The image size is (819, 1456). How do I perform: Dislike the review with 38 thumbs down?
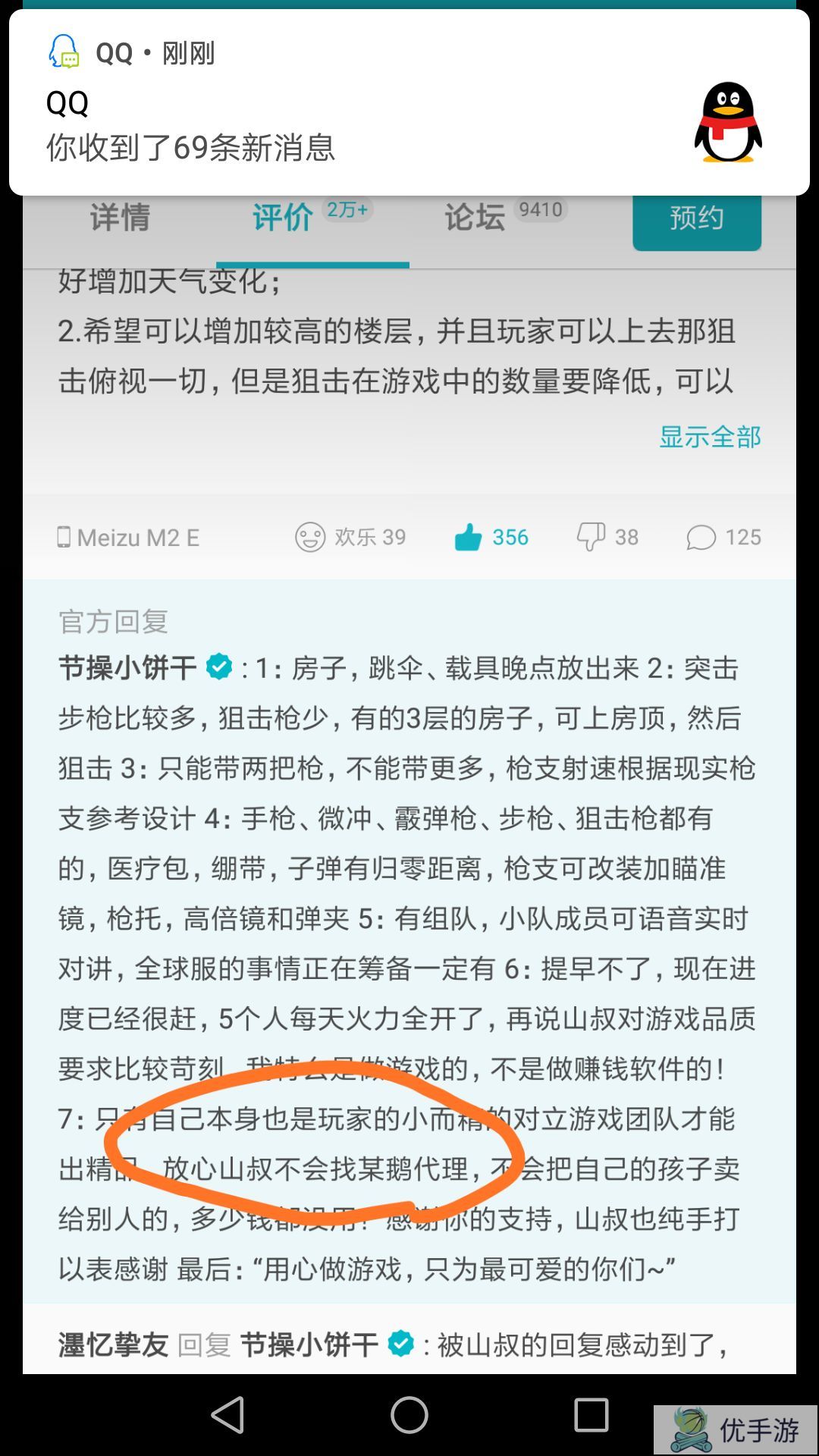(607, 538)
